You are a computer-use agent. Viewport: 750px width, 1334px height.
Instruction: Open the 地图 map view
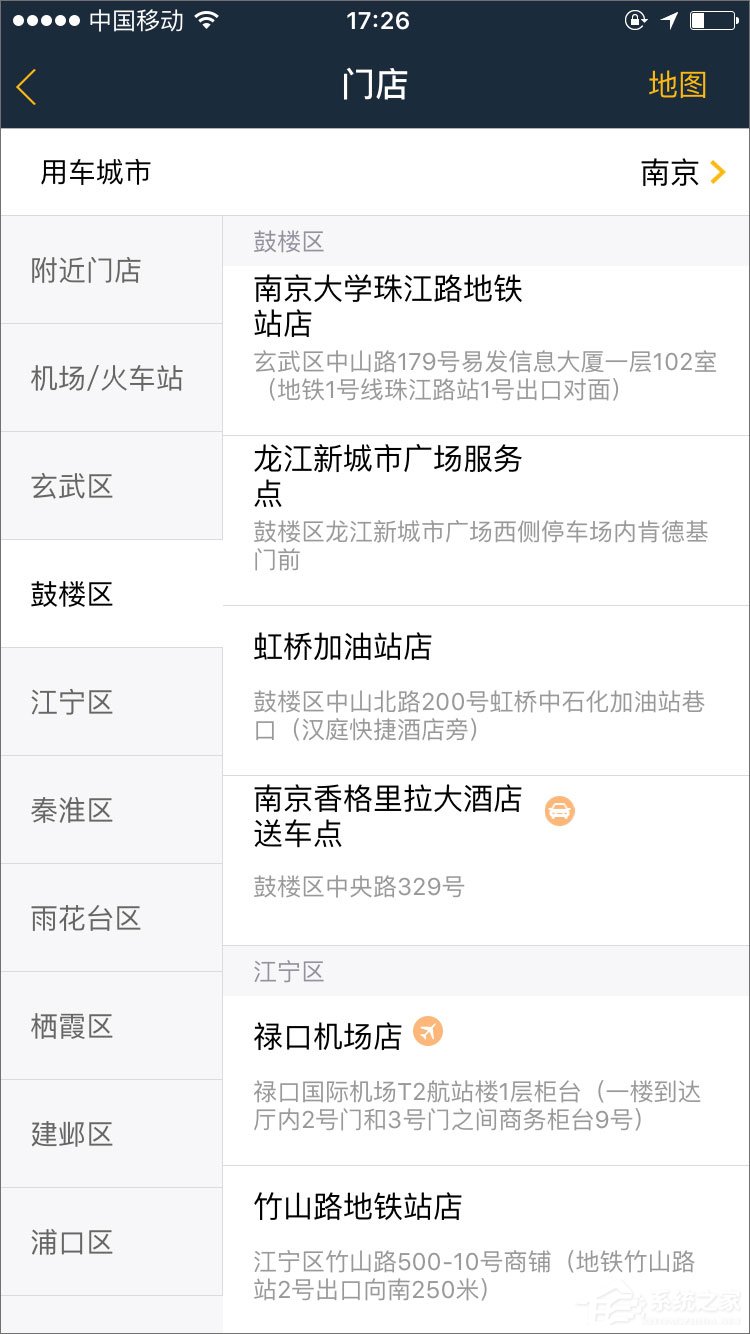[677, 85]
